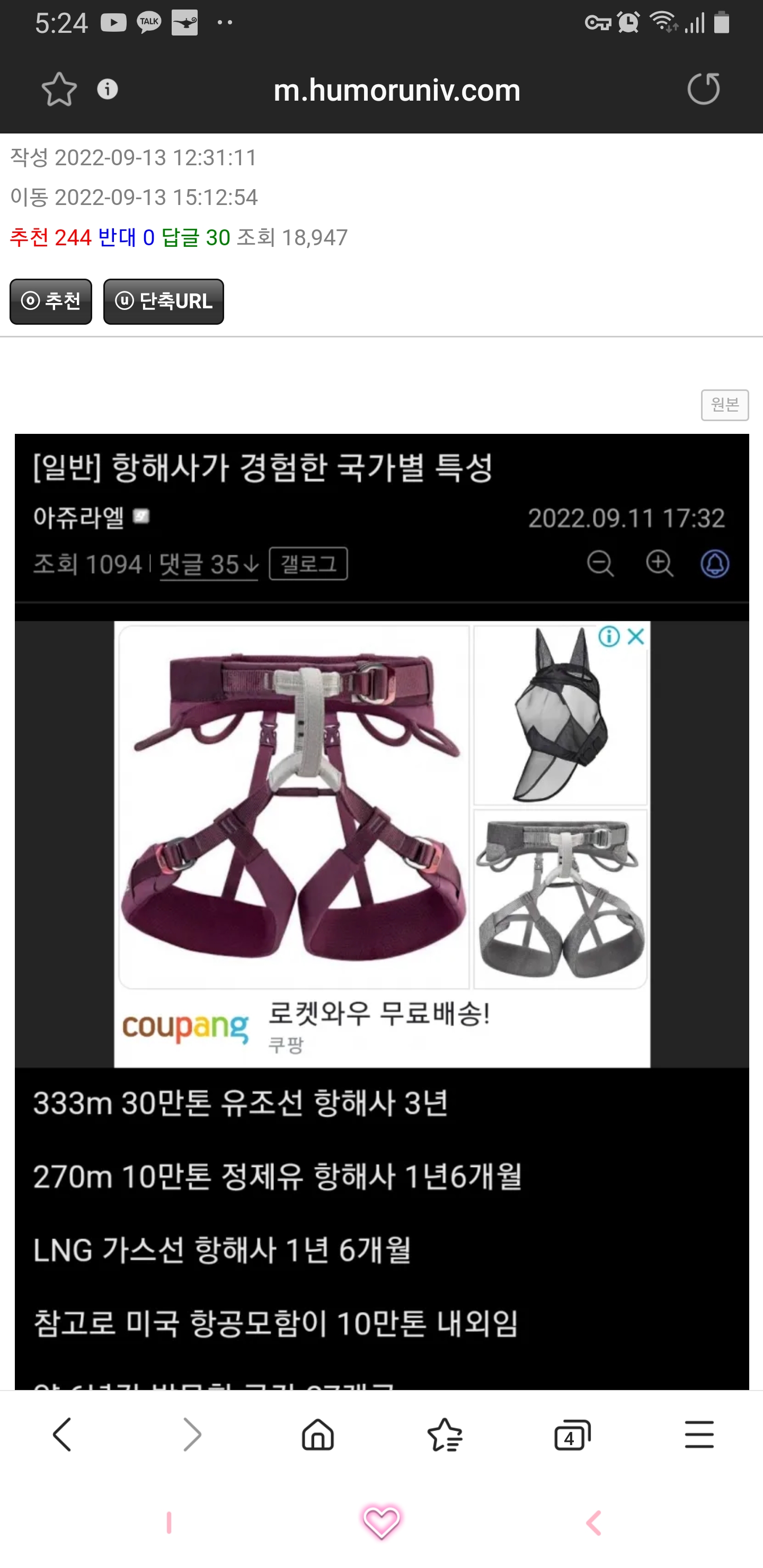Tap the m.humoruniv.com address bar
Viewport: 763px width, 1568px height.
[x=396, y=90]
